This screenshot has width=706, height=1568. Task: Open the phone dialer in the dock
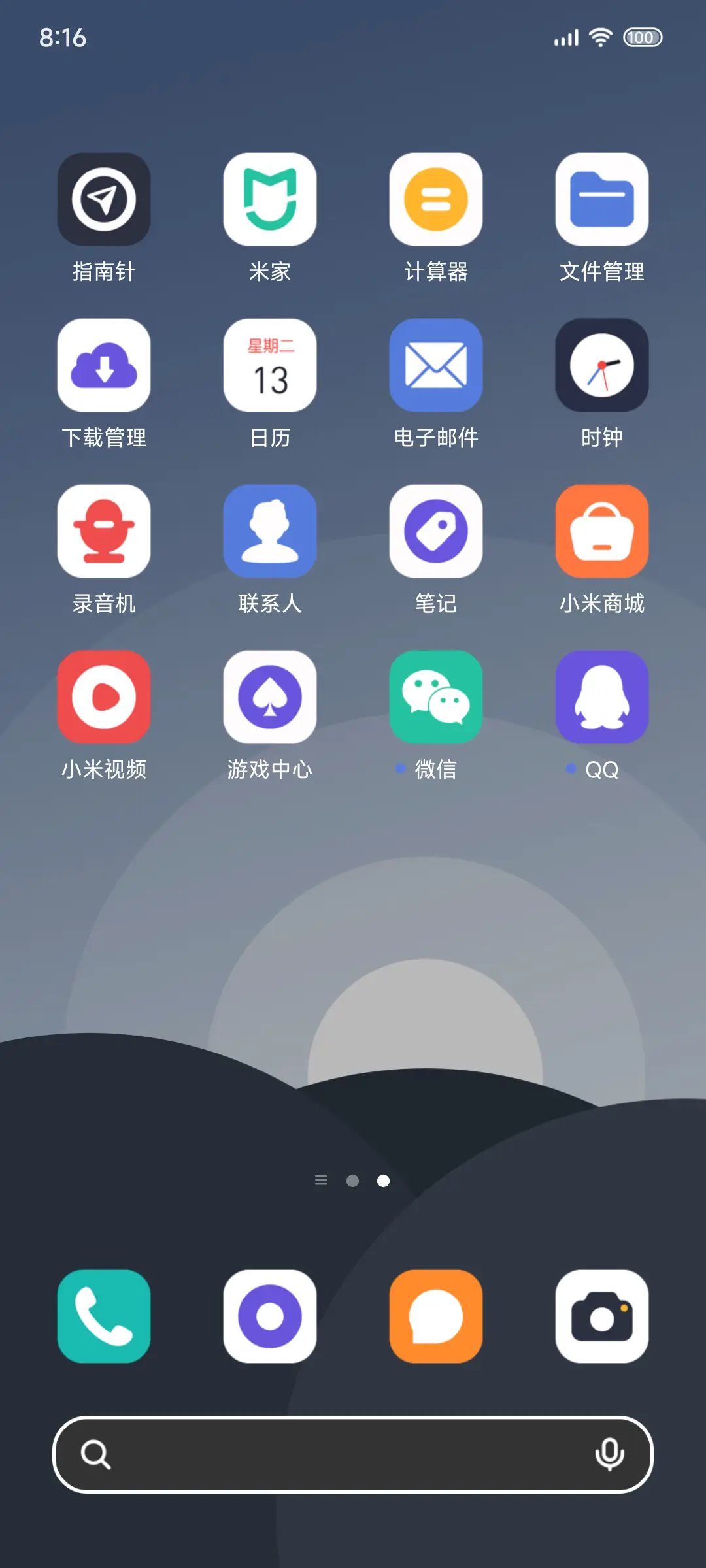104,1316
